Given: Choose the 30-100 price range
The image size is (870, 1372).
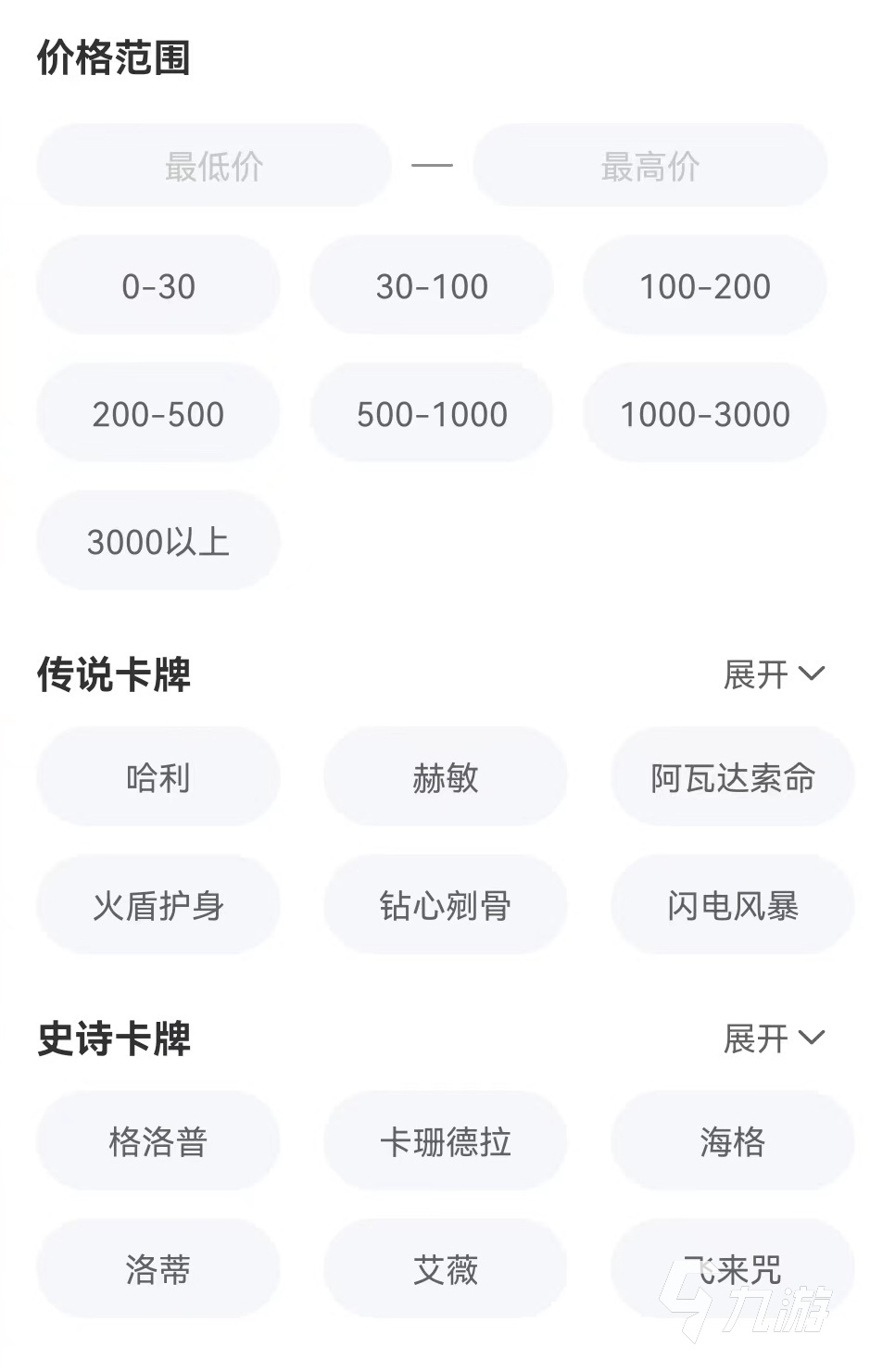Looking at the screenshot, I should point(432,286).
